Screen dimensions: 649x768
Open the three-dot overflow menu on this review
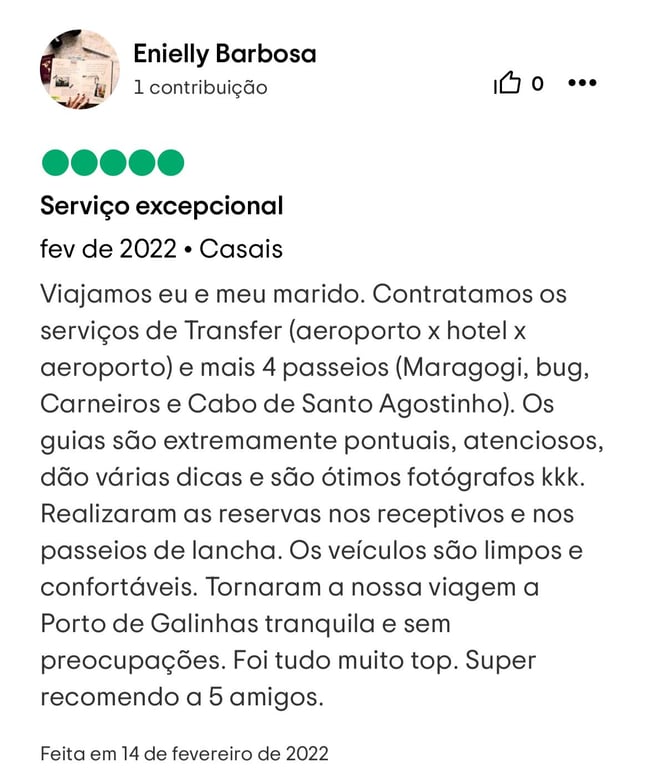tap(581, 83)
